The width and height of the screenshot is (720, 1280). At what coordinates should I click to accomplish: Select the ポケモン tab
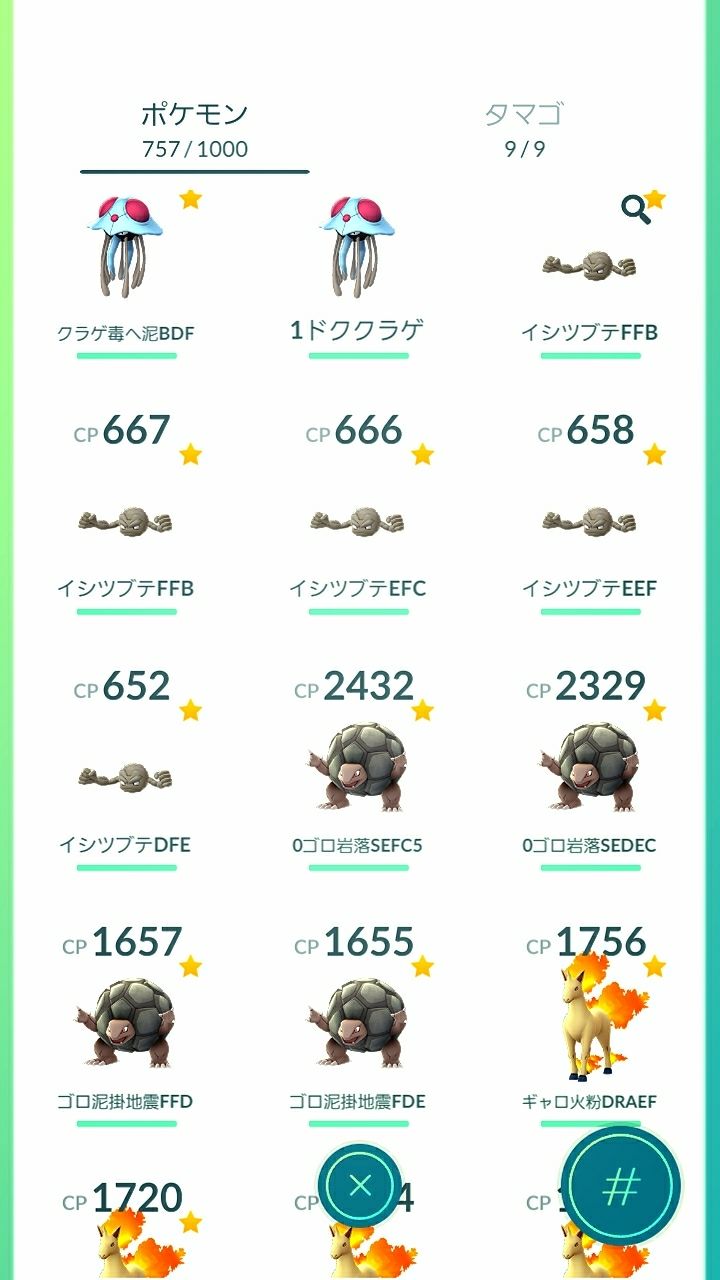[x=193, y=115]
